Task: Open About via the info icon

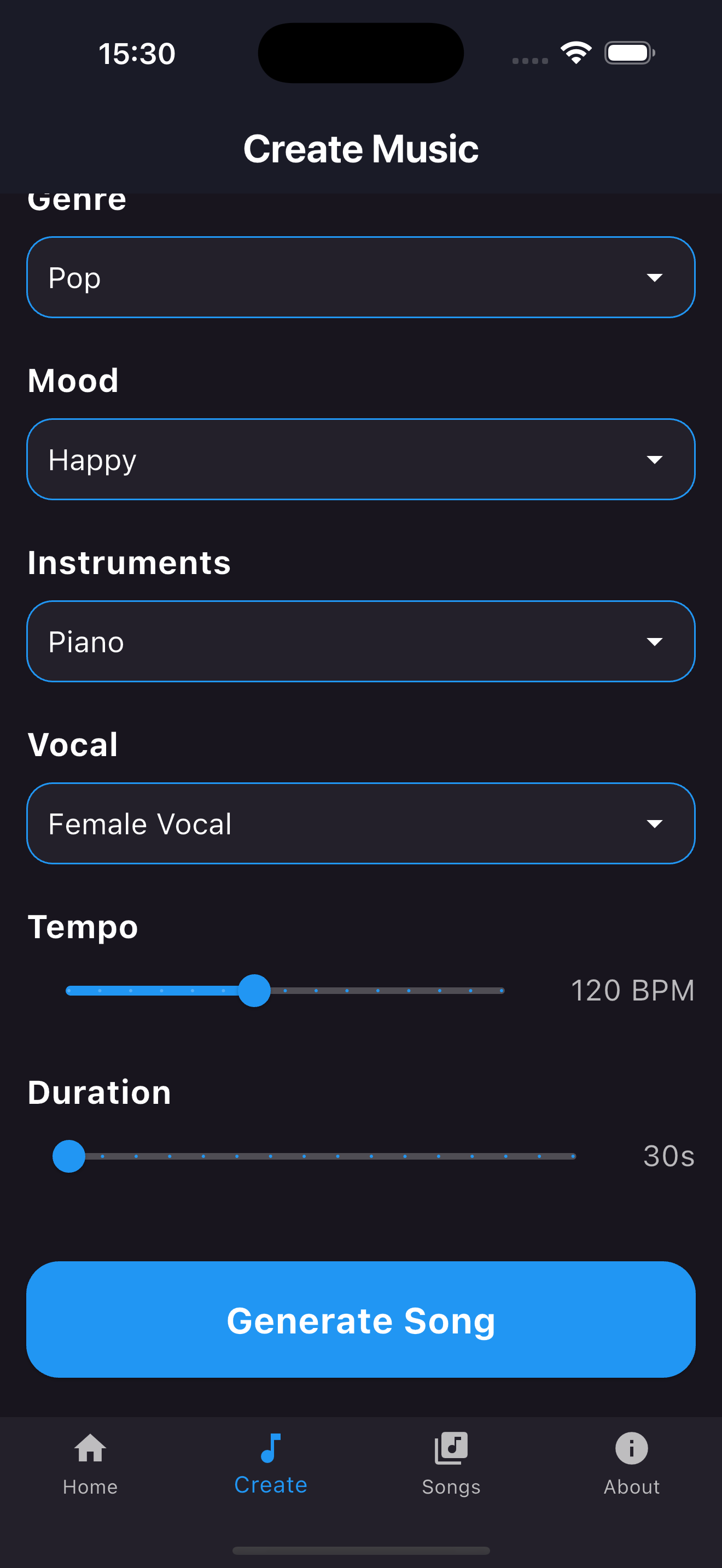Action: pyautogui.click(x=631, y=1448)
